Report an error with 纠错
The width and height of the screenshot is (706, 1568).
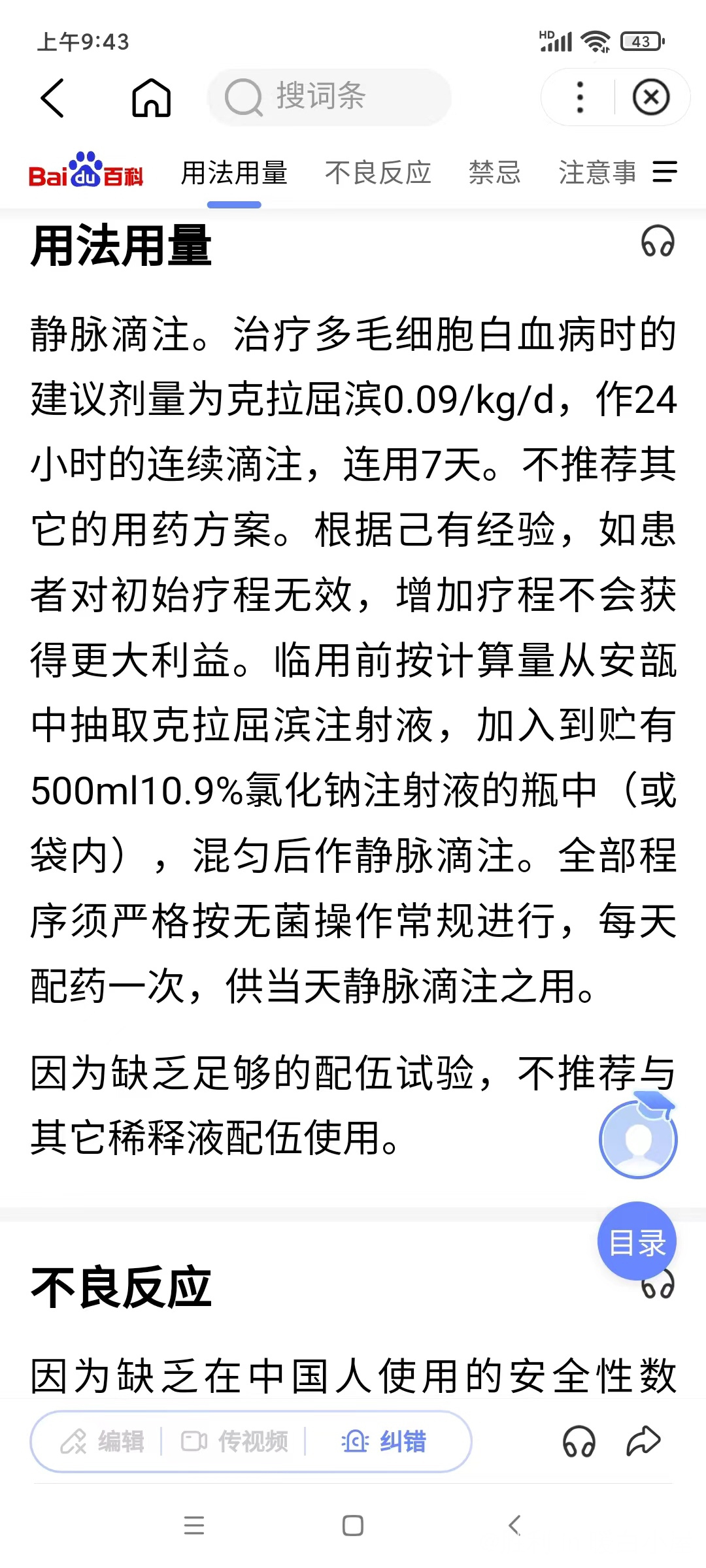384,1441
